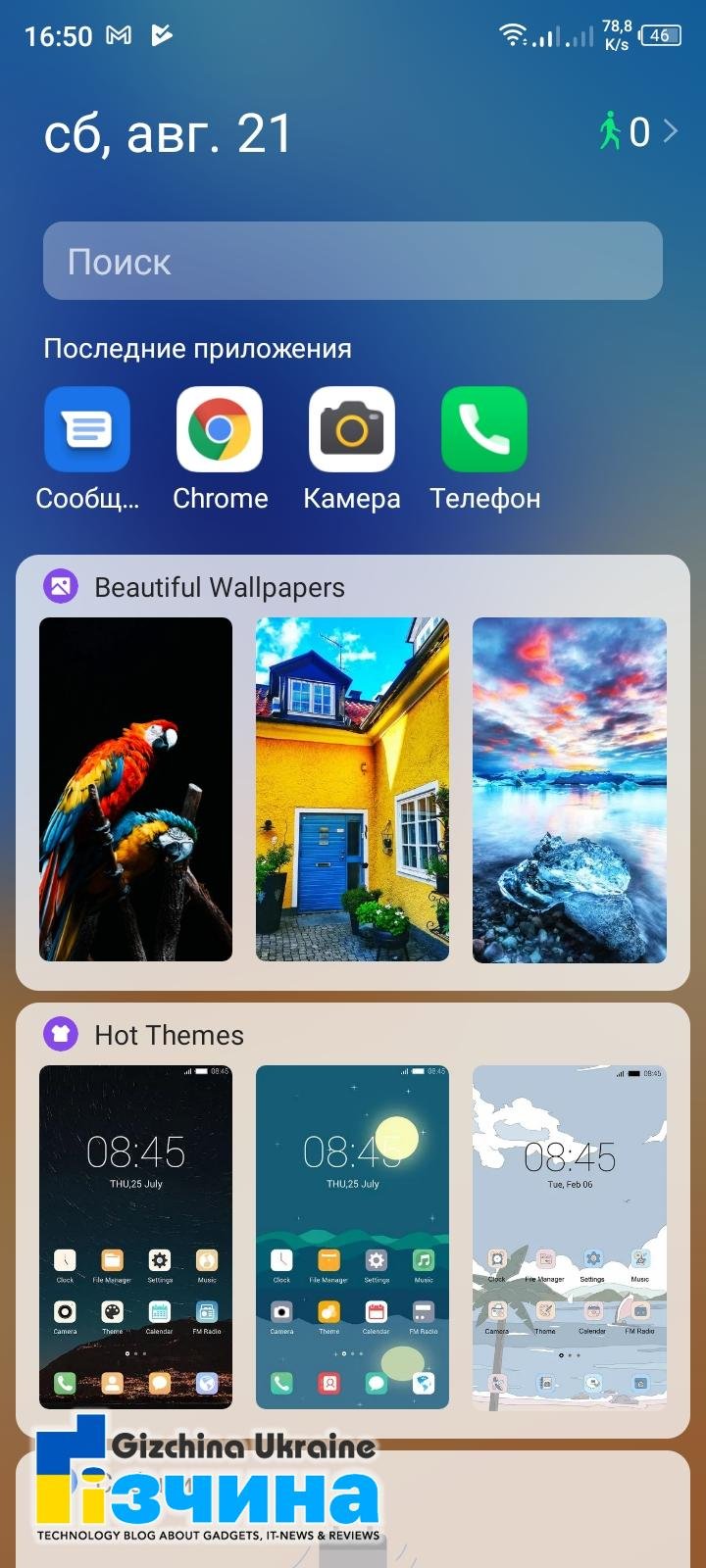Open the step counter widget
This screenshot has width=706, height=1568.
point(637,131)
